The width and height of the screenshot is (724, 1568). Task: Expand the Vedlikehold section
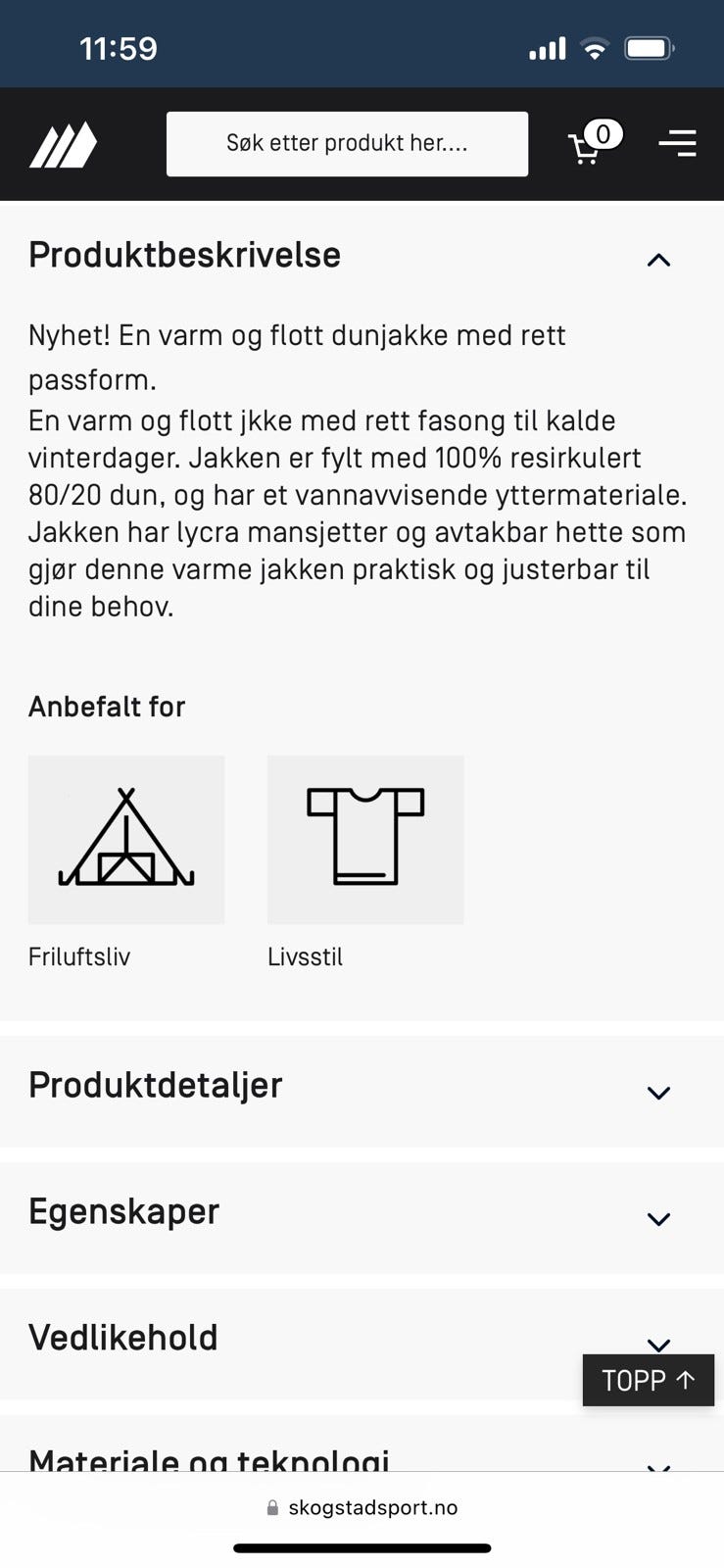tap(658, 1345)
